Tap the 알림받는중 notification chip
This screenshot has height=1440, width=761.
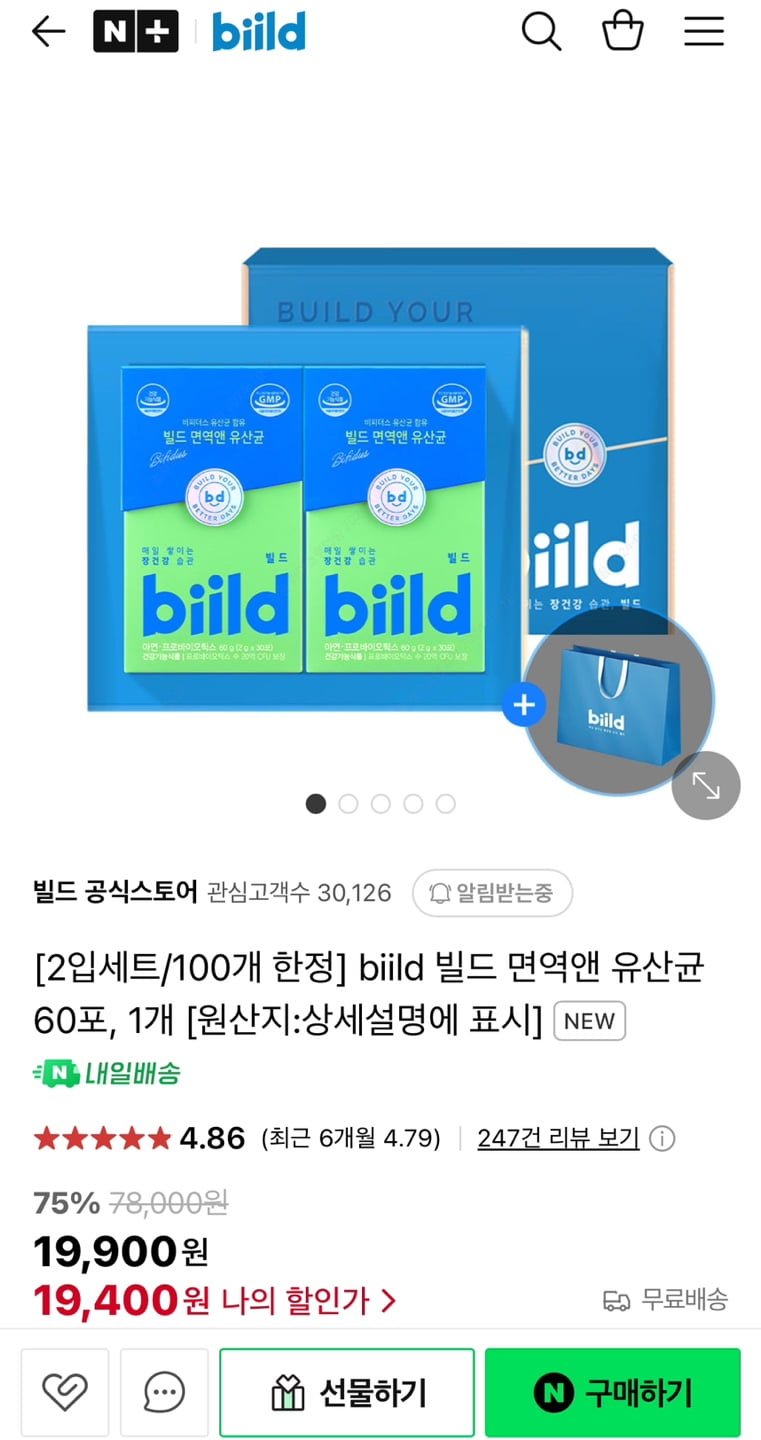tap(492, 893)
